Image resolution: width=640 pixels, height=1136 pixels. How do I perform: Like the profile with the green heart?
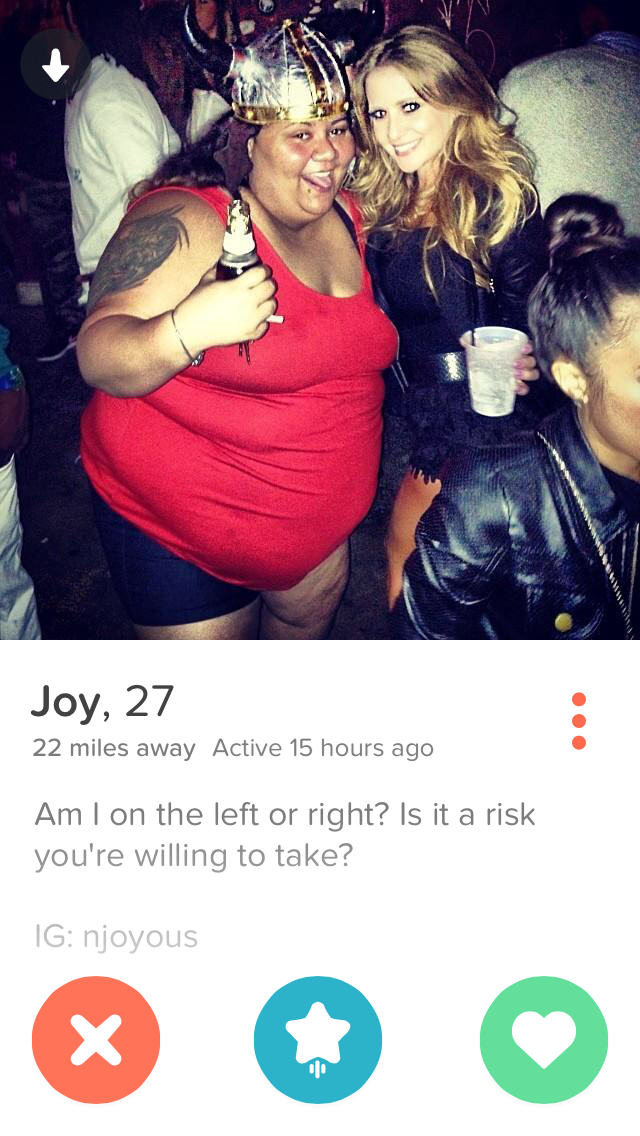[543, 1040]
